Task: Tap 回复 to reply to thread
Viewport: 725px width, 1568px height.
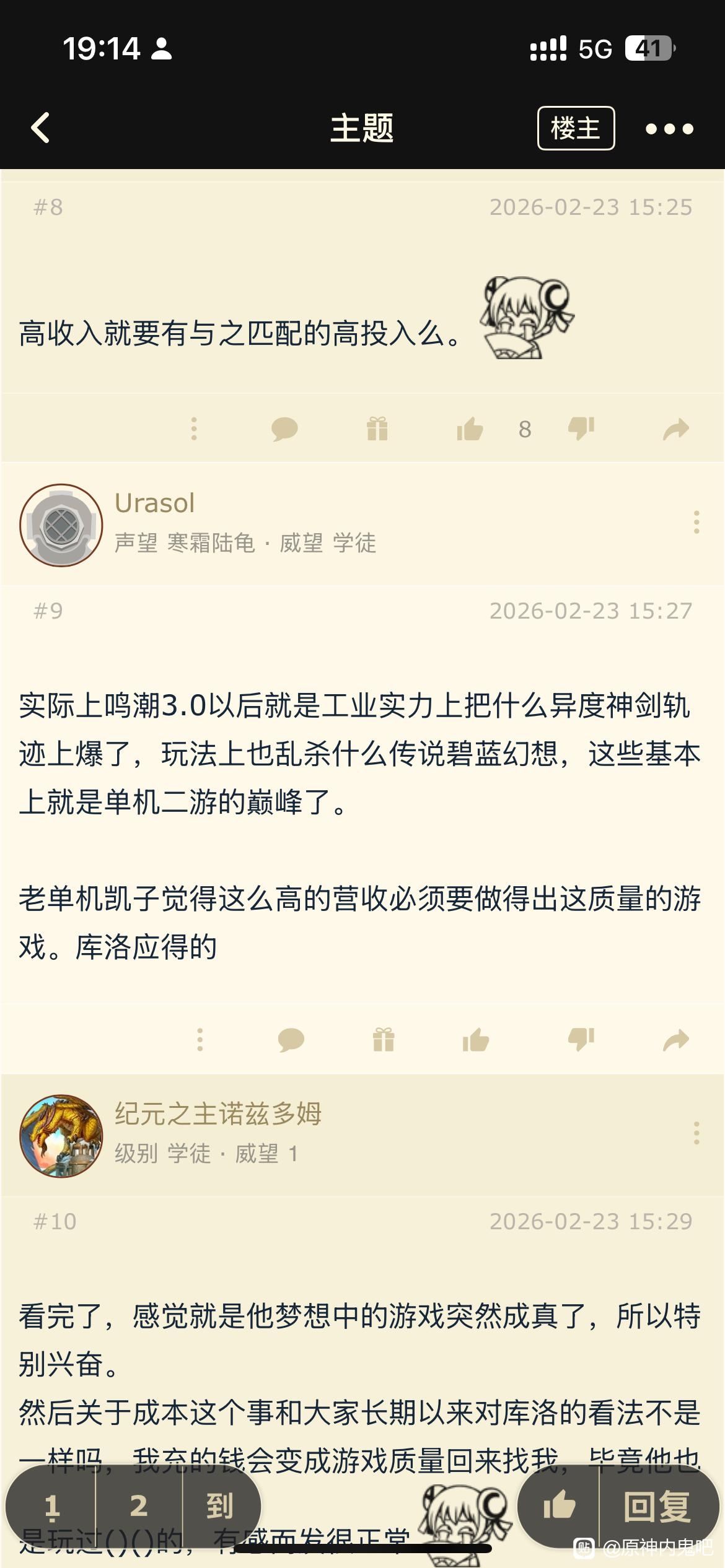Action: (657, 1506)
